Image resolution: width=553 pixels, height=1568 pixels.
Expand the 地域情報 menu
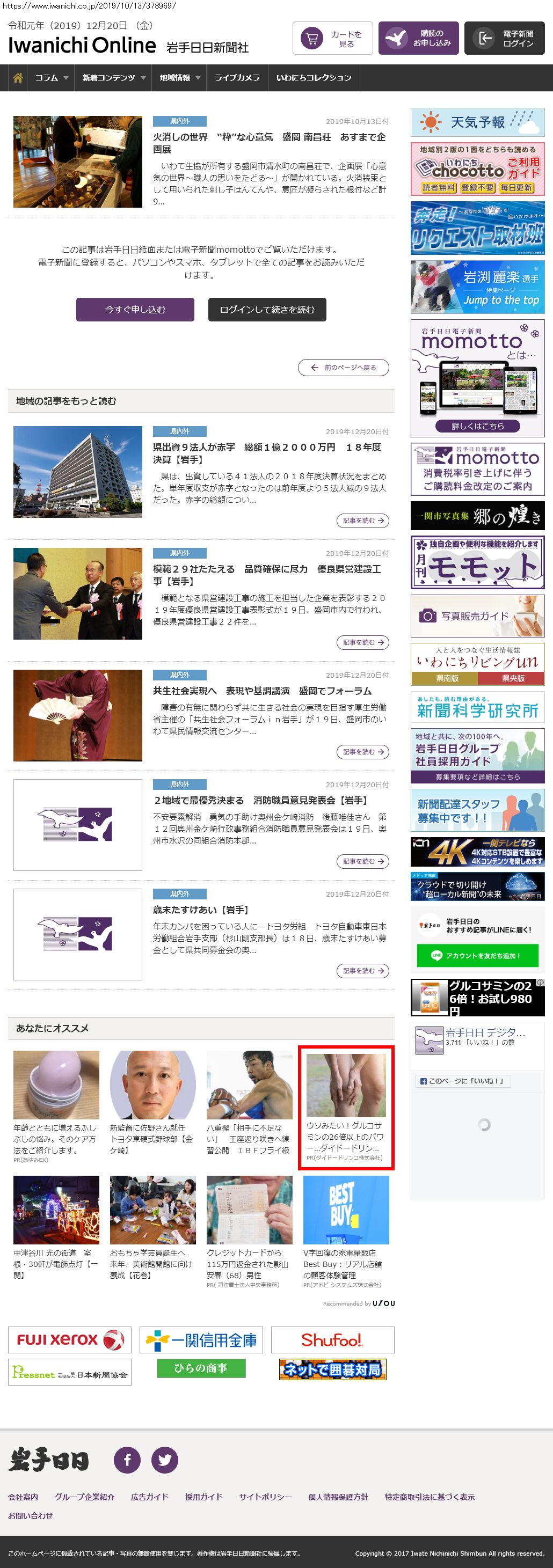tap(180, 78)
